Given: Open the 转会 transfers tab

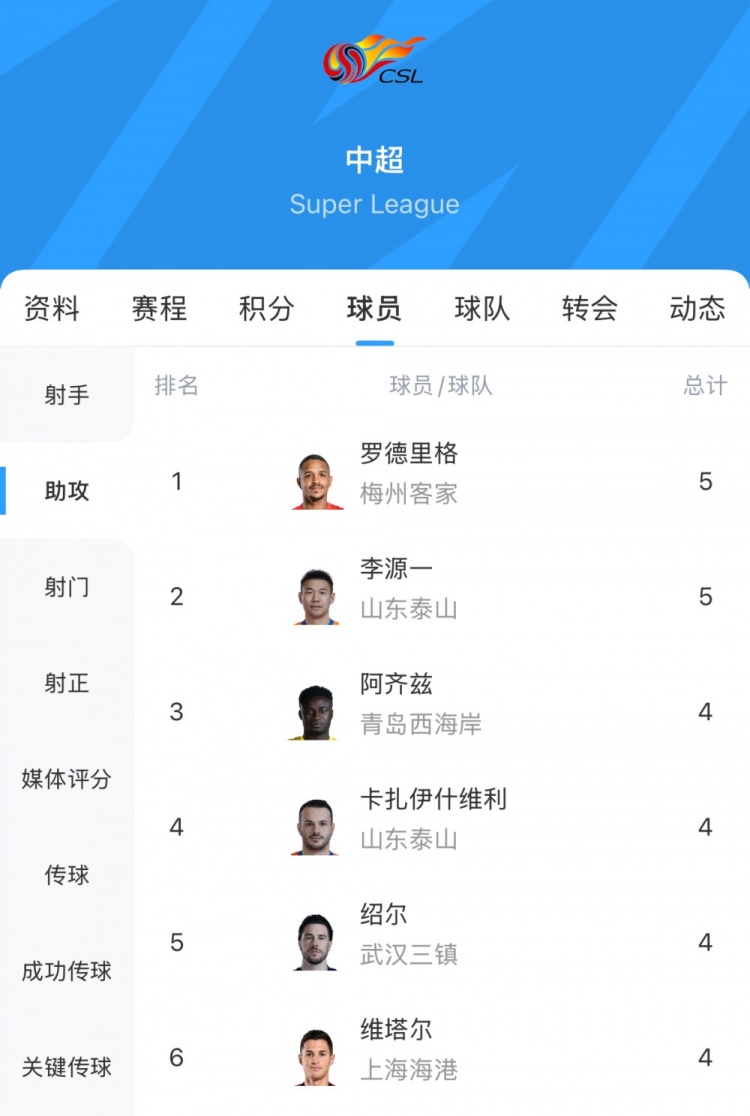Looking at the screenshot, I should pyautogui.click(x=590, y=309).
